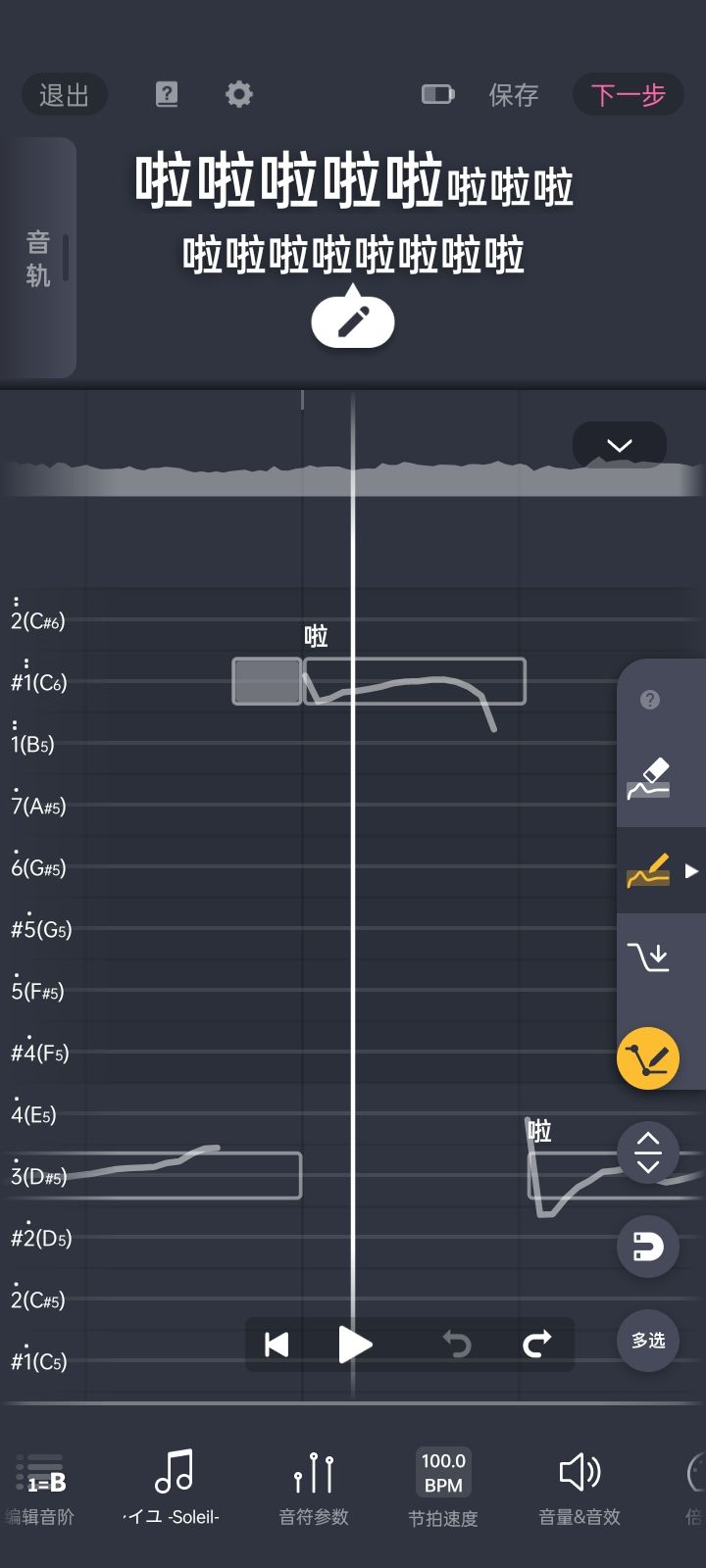The image size is (706, 1568).
Task: Activate the highlighted yellow pitch curve tool
Action: (647, 1058)
